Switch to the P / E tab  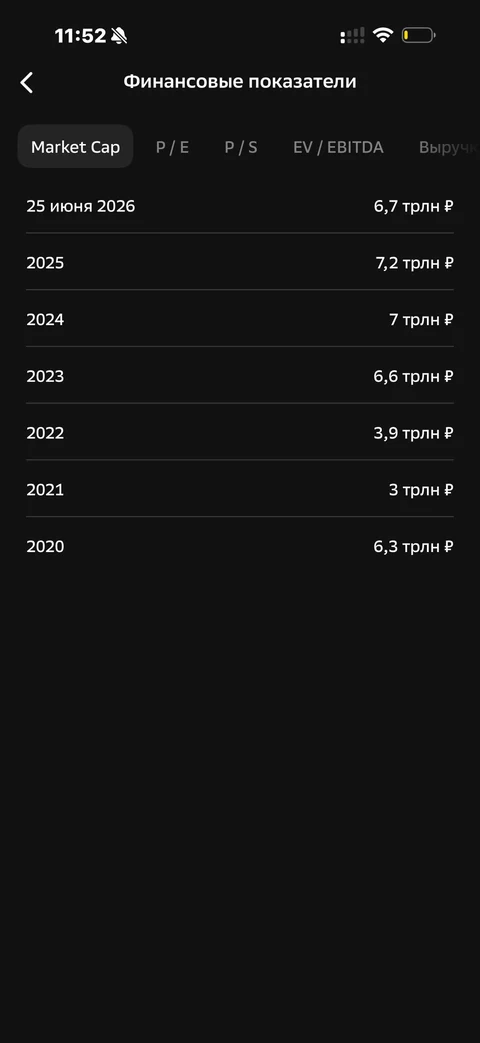pos(172,148)
